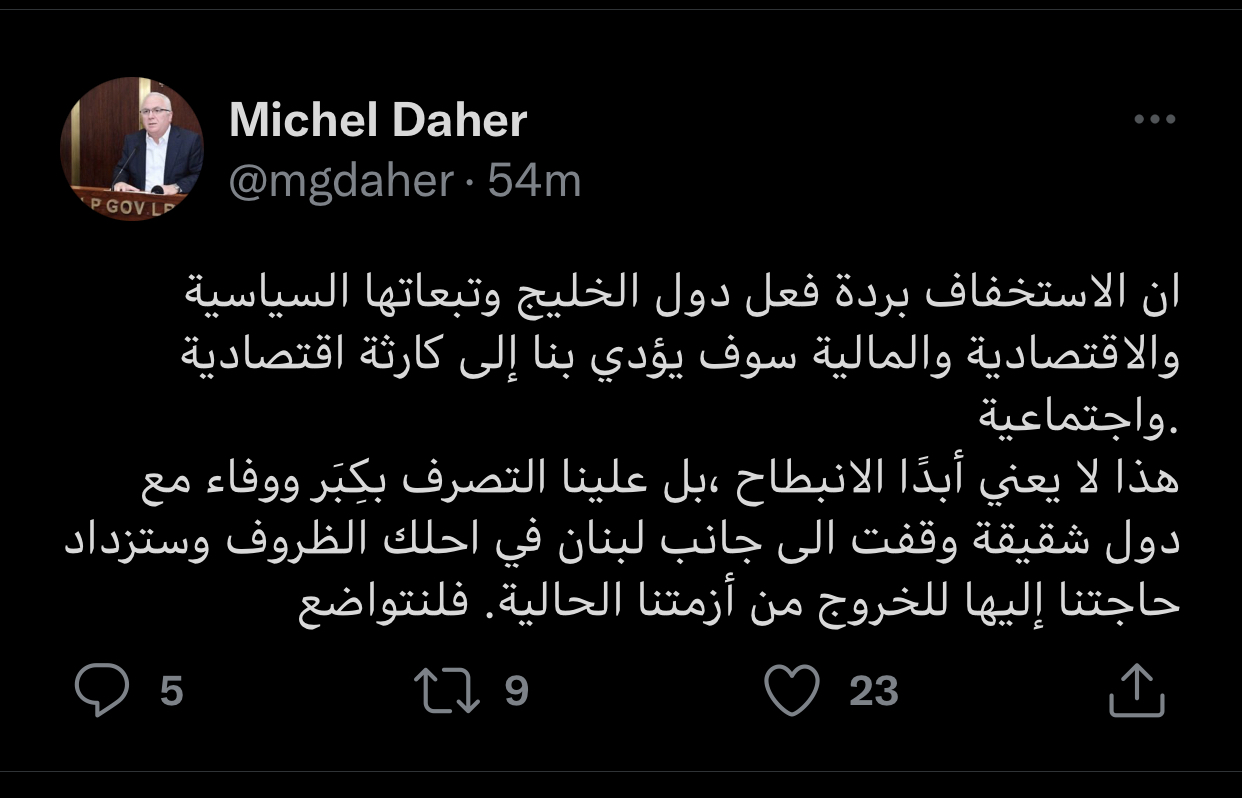The height and width of the screenshot is (798, 1242).
Task: Retweet Michel Daher's post
Action: (x=447, y=692)
